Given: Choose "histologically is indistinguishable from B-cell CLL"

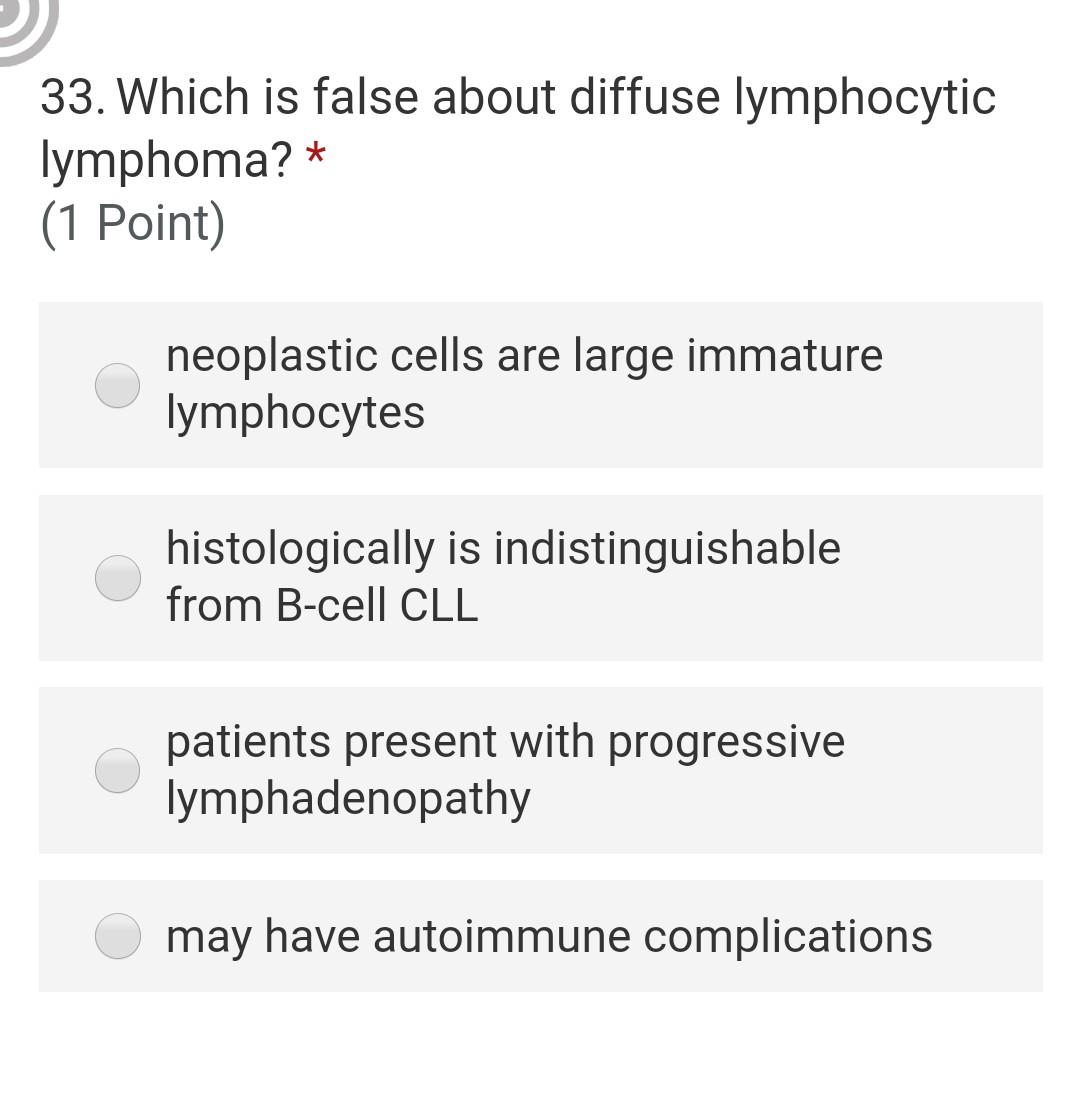Looking at the screenshot, I should (118, 578).
